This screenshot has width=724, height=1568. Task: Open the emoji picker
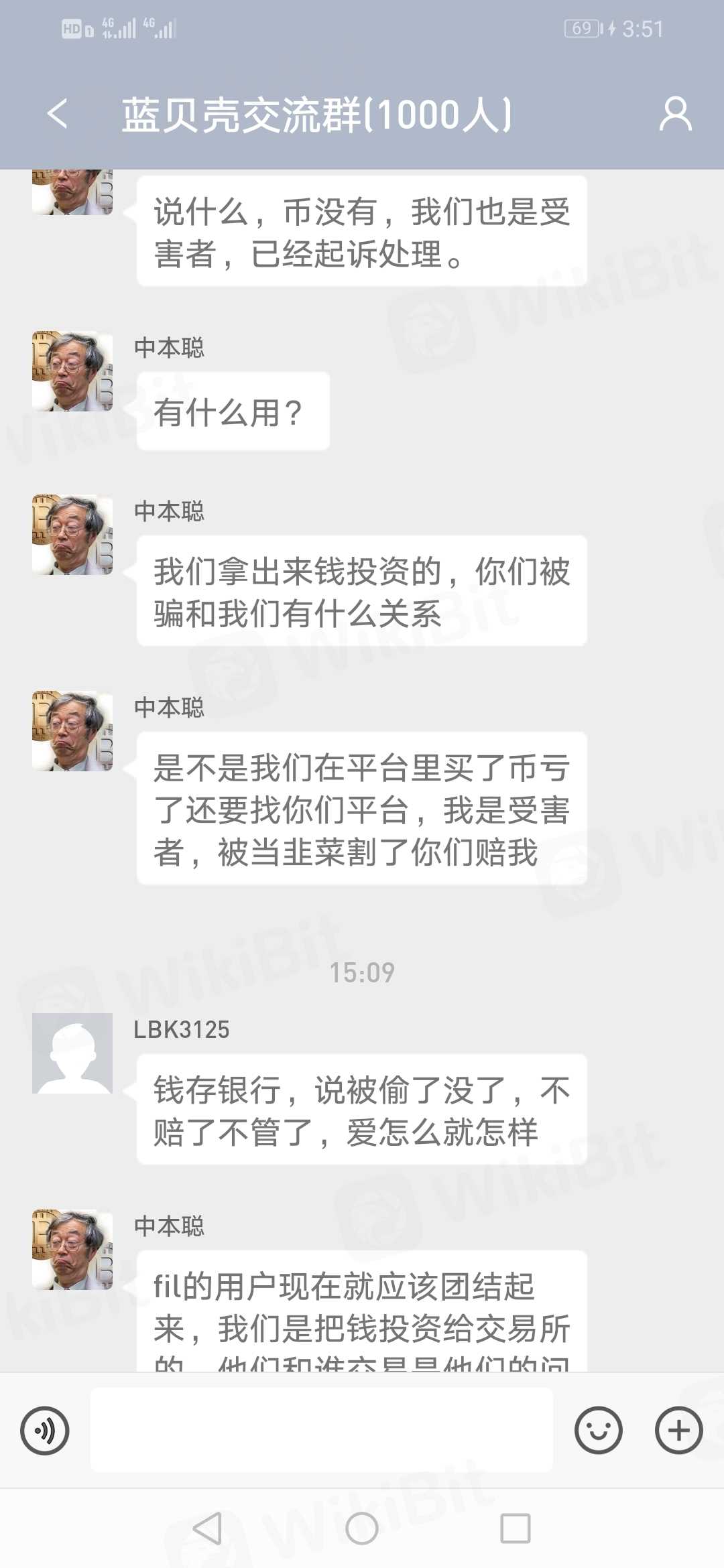pos(598,1430)
